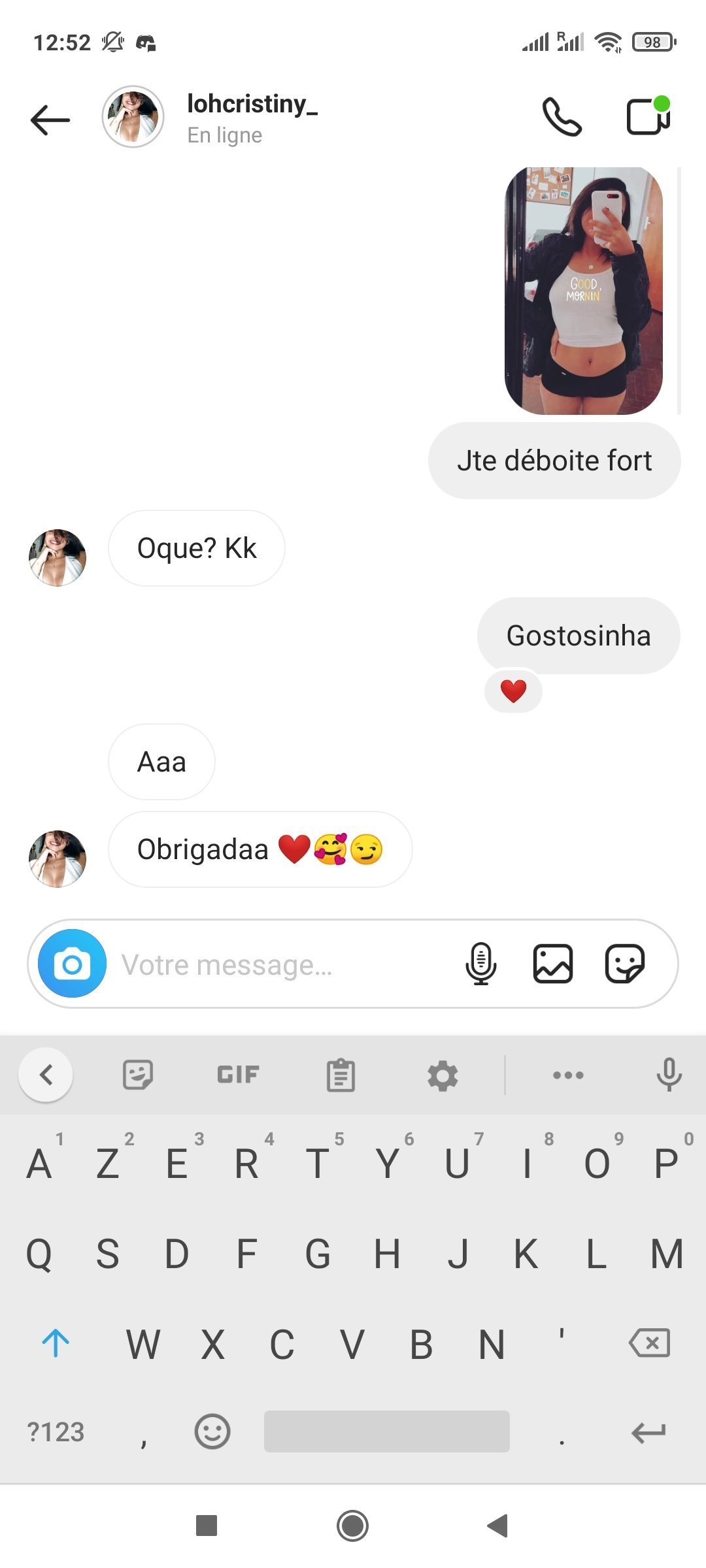Collapse the keyboard toolbar with the chevron
The width and height of the screenshot is (706, 1568).
tap(46, 1075)
